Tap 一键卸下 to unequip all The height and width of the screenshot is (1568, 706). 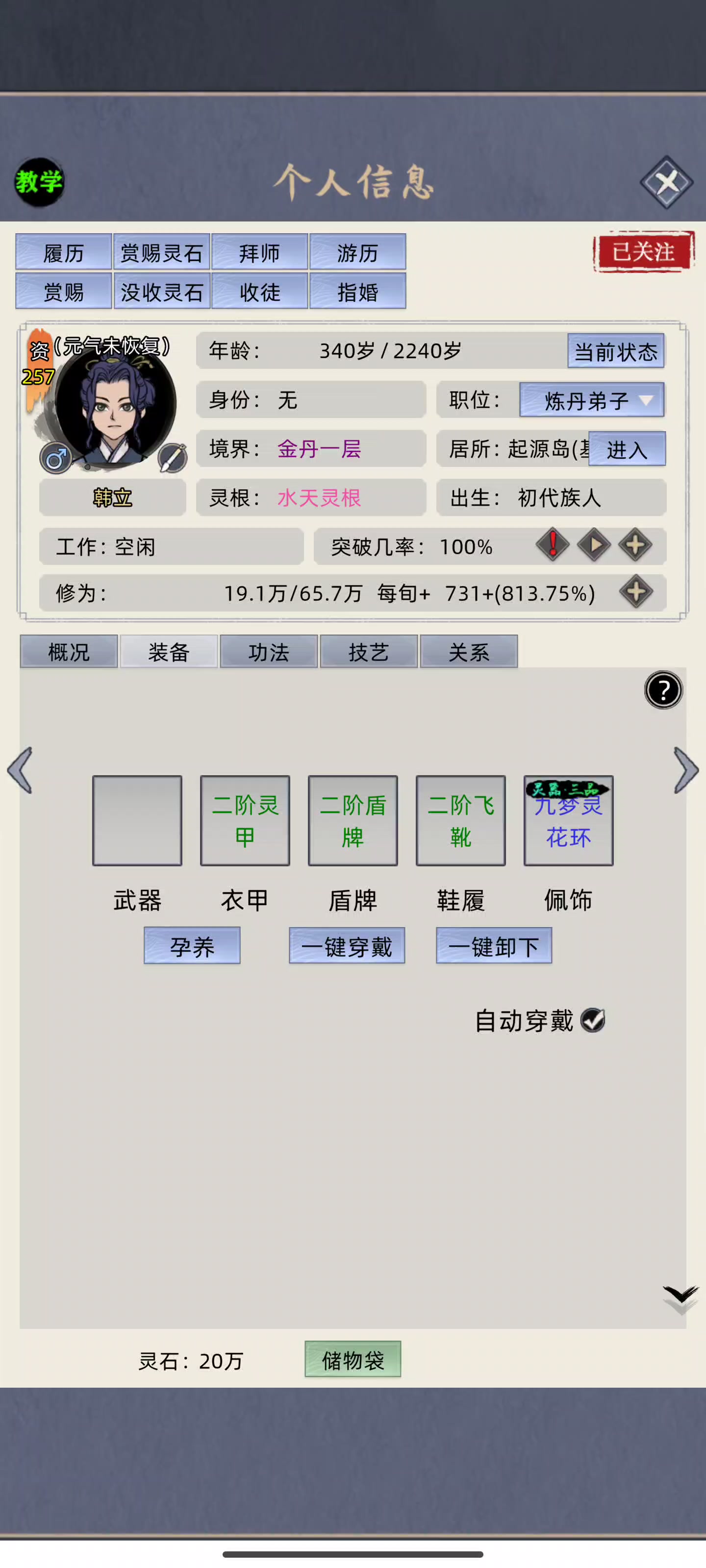(x=494, y=945)
